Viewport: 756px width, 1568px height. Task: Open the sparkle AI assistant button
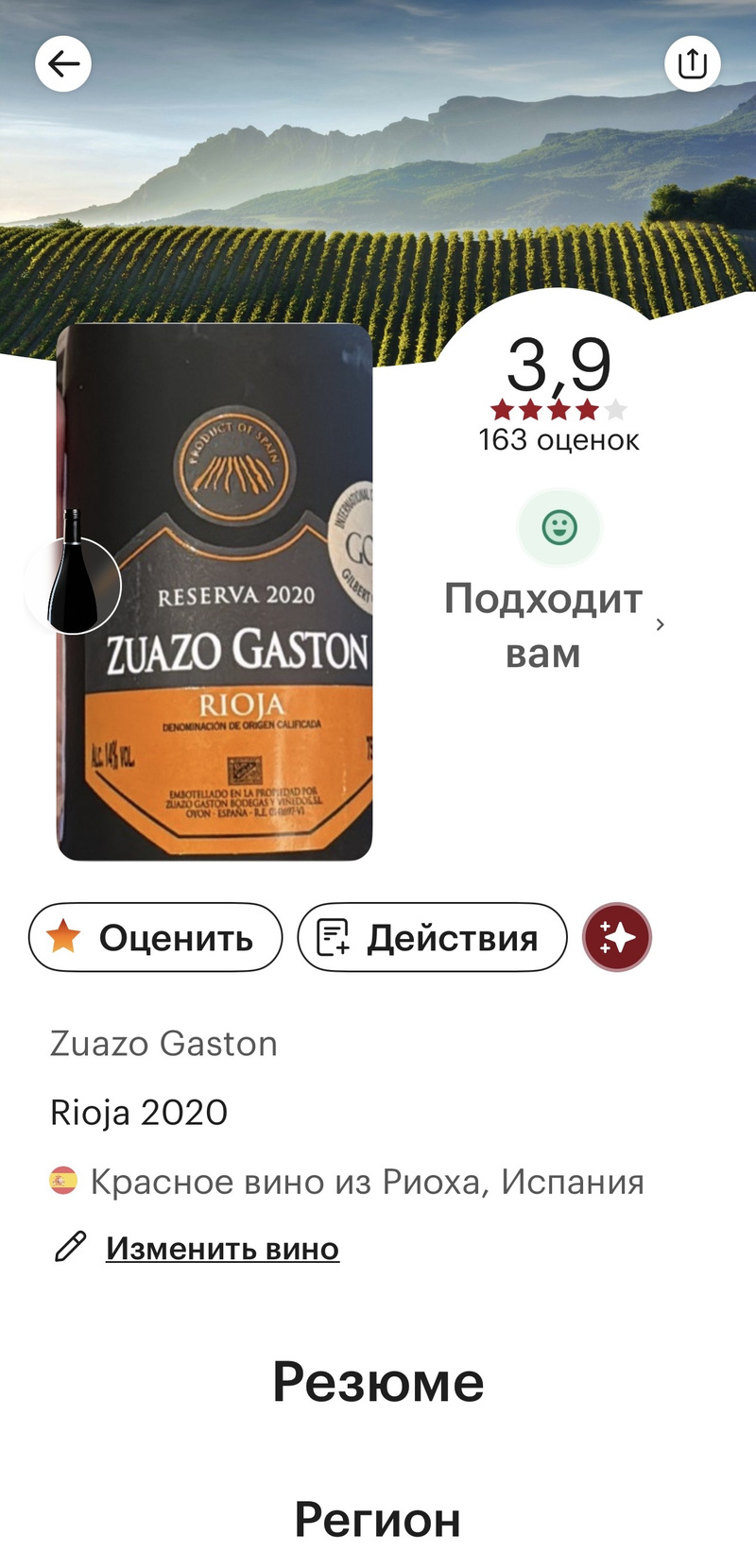click(x=617, y=937)
